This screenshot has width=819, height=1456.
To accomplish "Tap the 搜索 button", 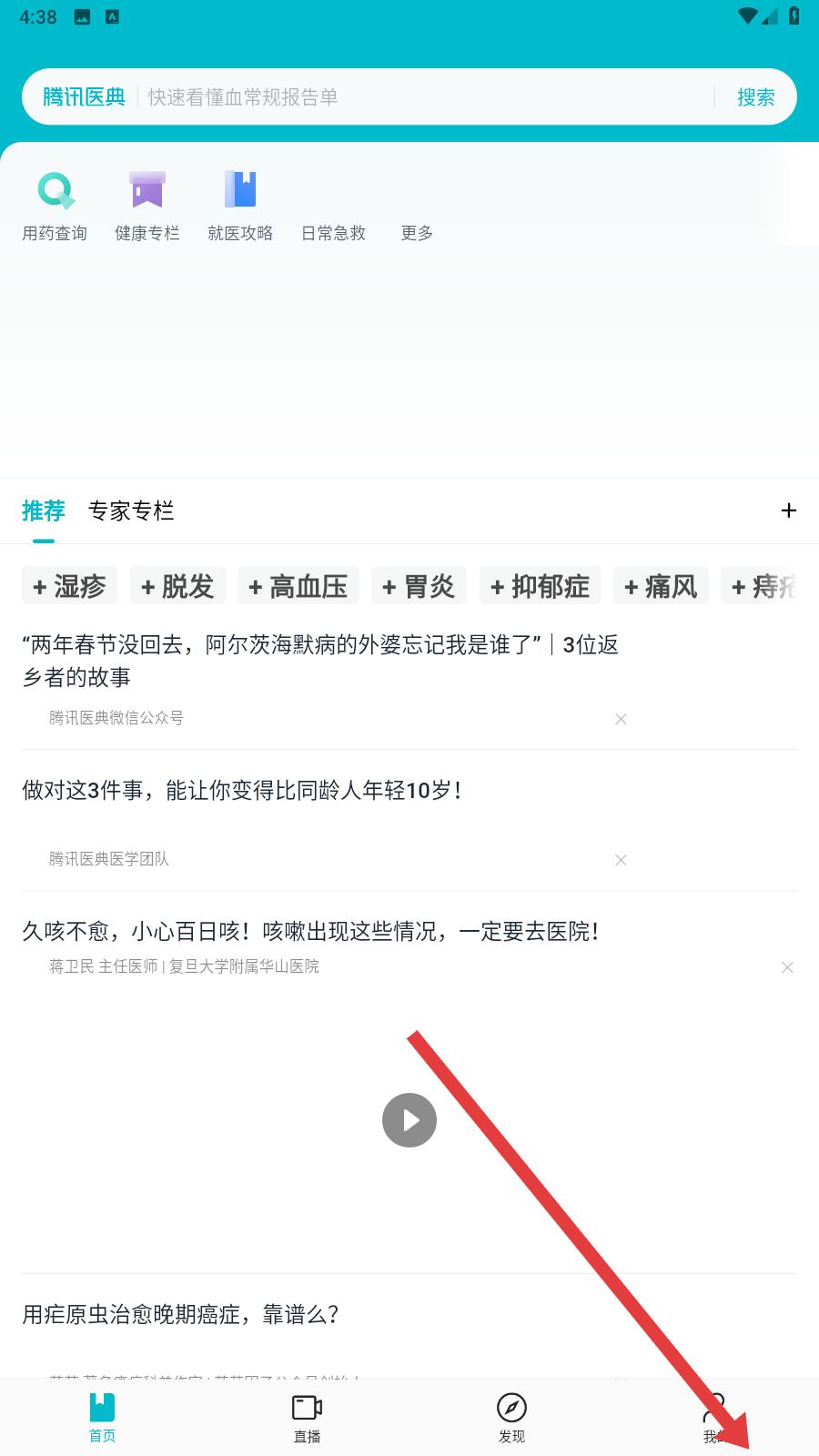I will click(x=755, y=97).
